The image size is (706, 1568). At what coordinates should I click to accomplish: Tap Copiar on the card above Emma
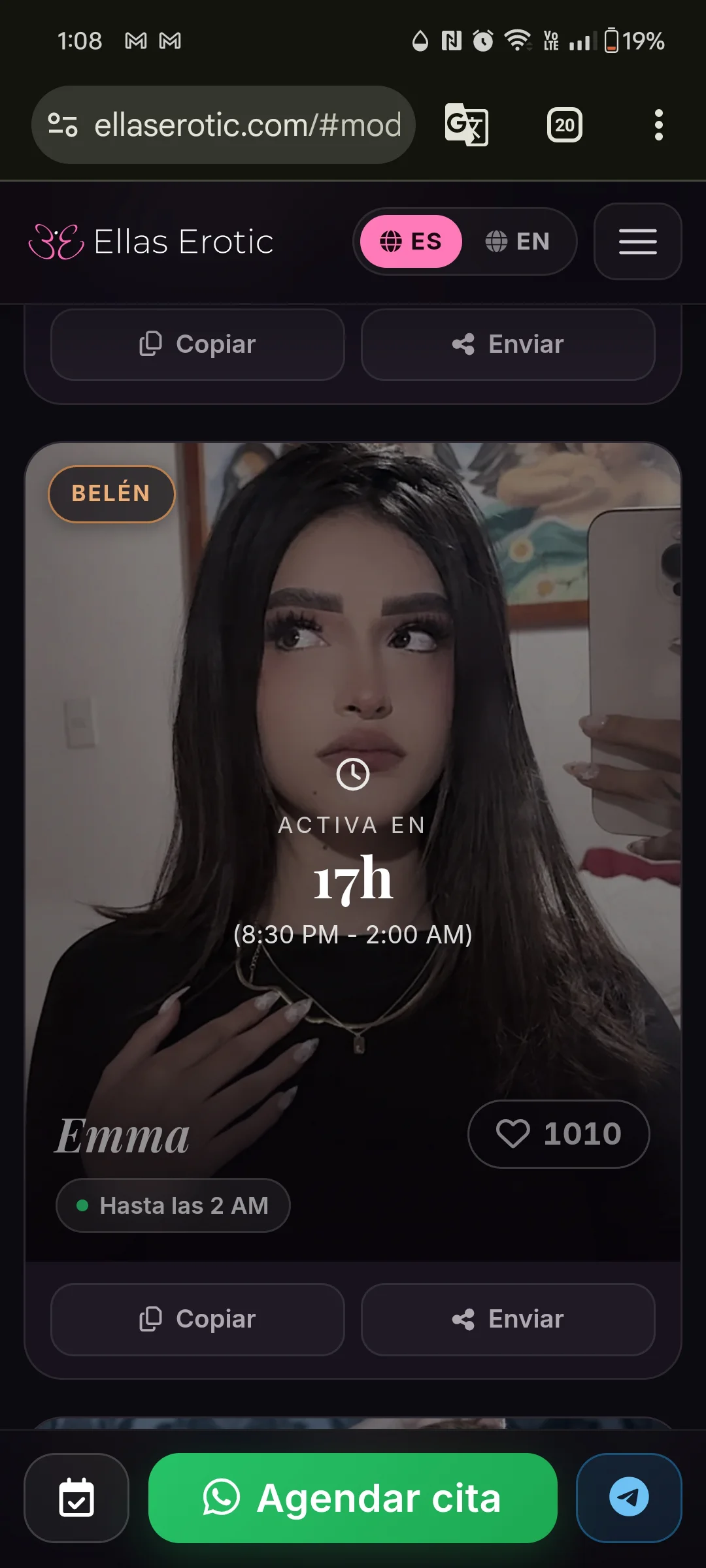197,344
